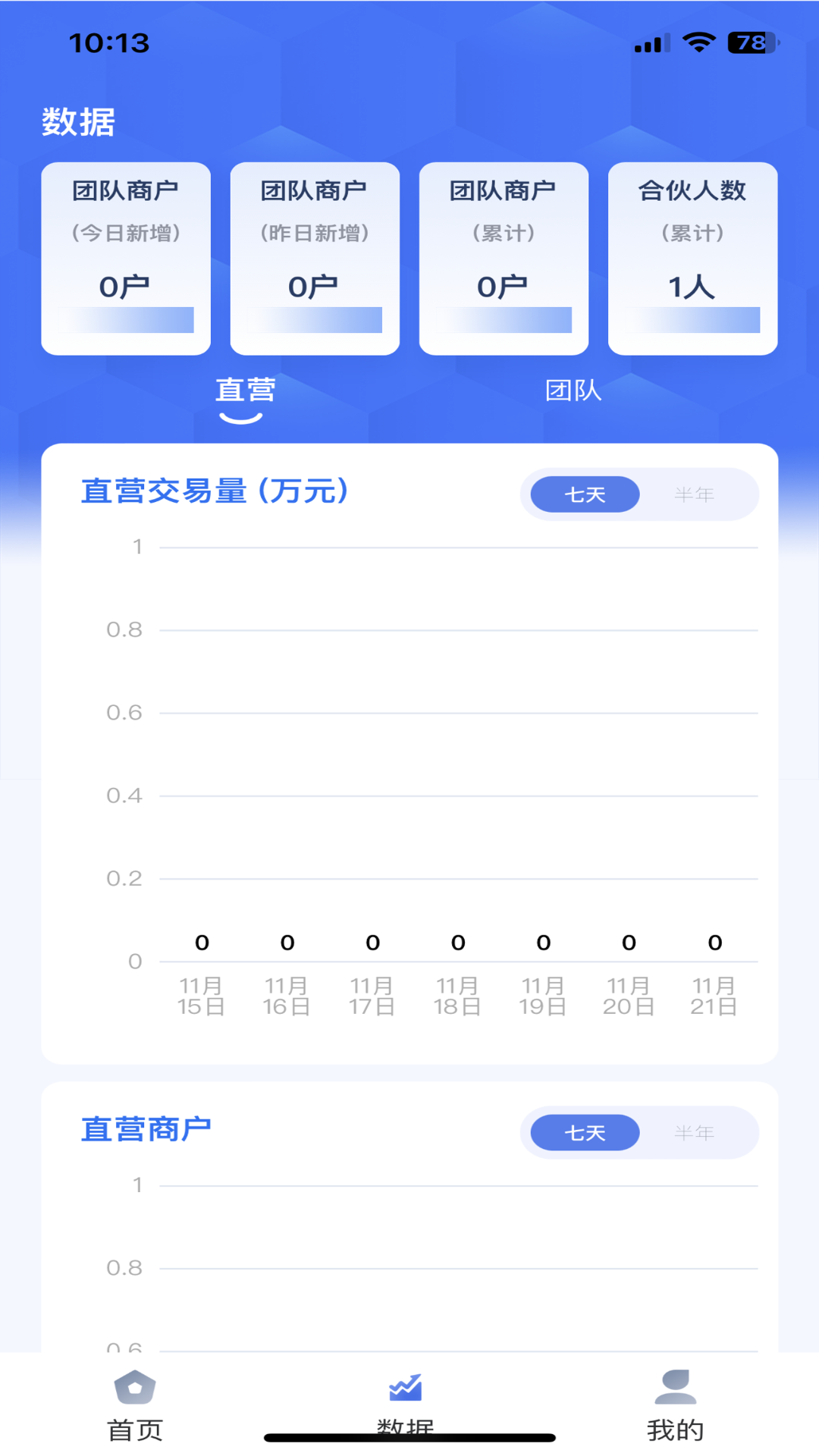The height and width of the screenshot is (1456, 819).
Task: Tap the 11月15日 date label on chart
Action: point(202,996)
